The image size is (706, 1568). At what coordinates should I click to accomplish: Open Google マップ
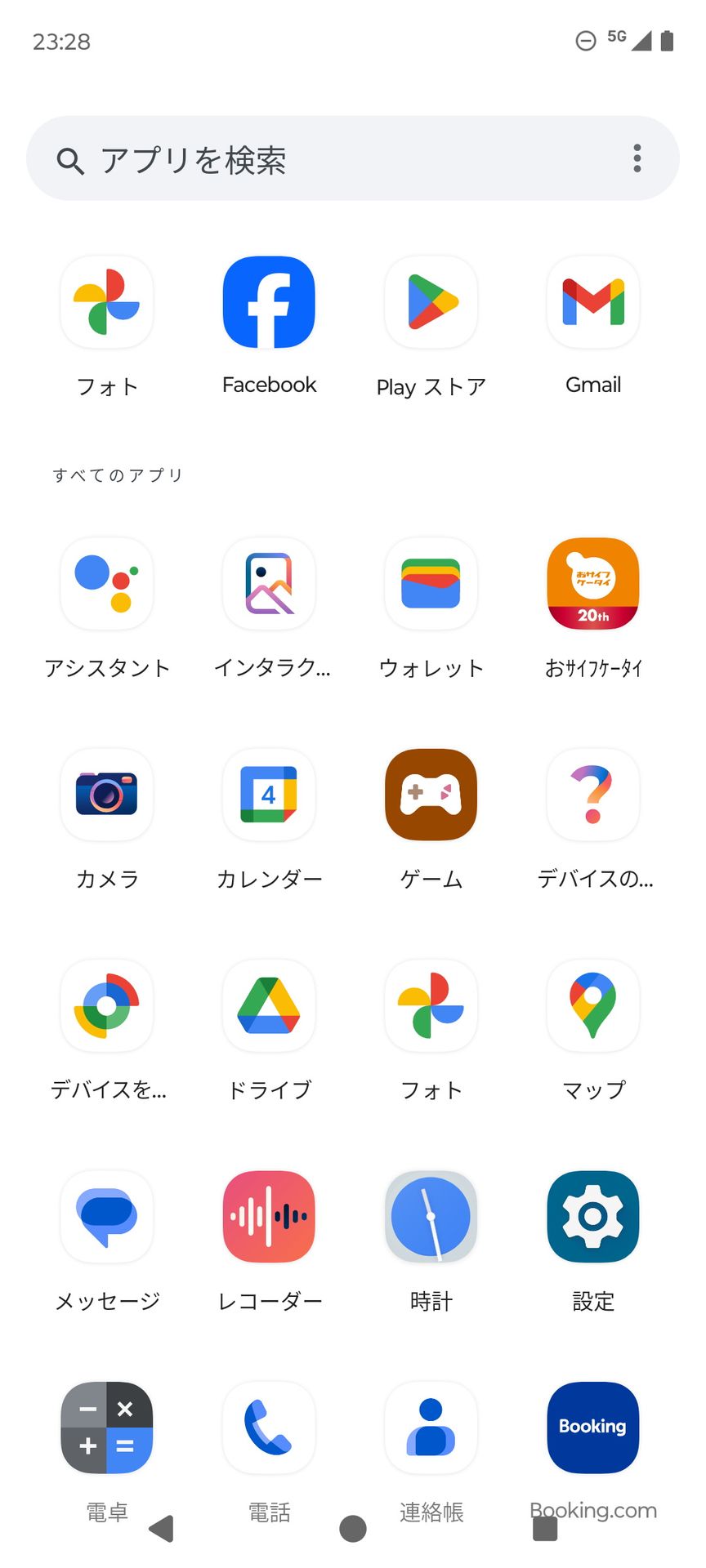click(x=592, y=1005)
